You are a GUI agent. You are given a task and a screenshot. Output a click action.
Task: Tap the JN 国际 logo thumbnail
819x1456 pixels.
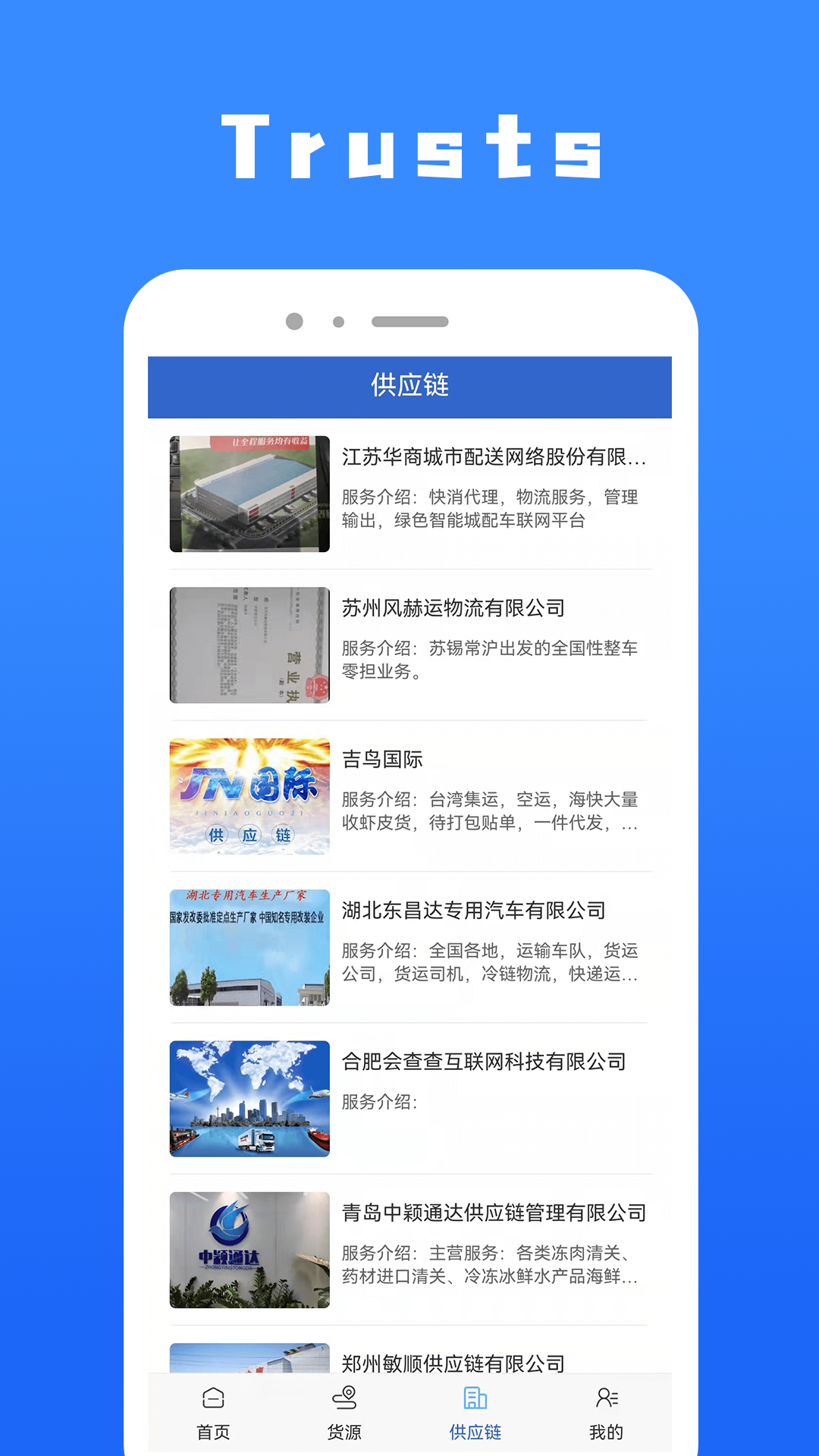249,796
